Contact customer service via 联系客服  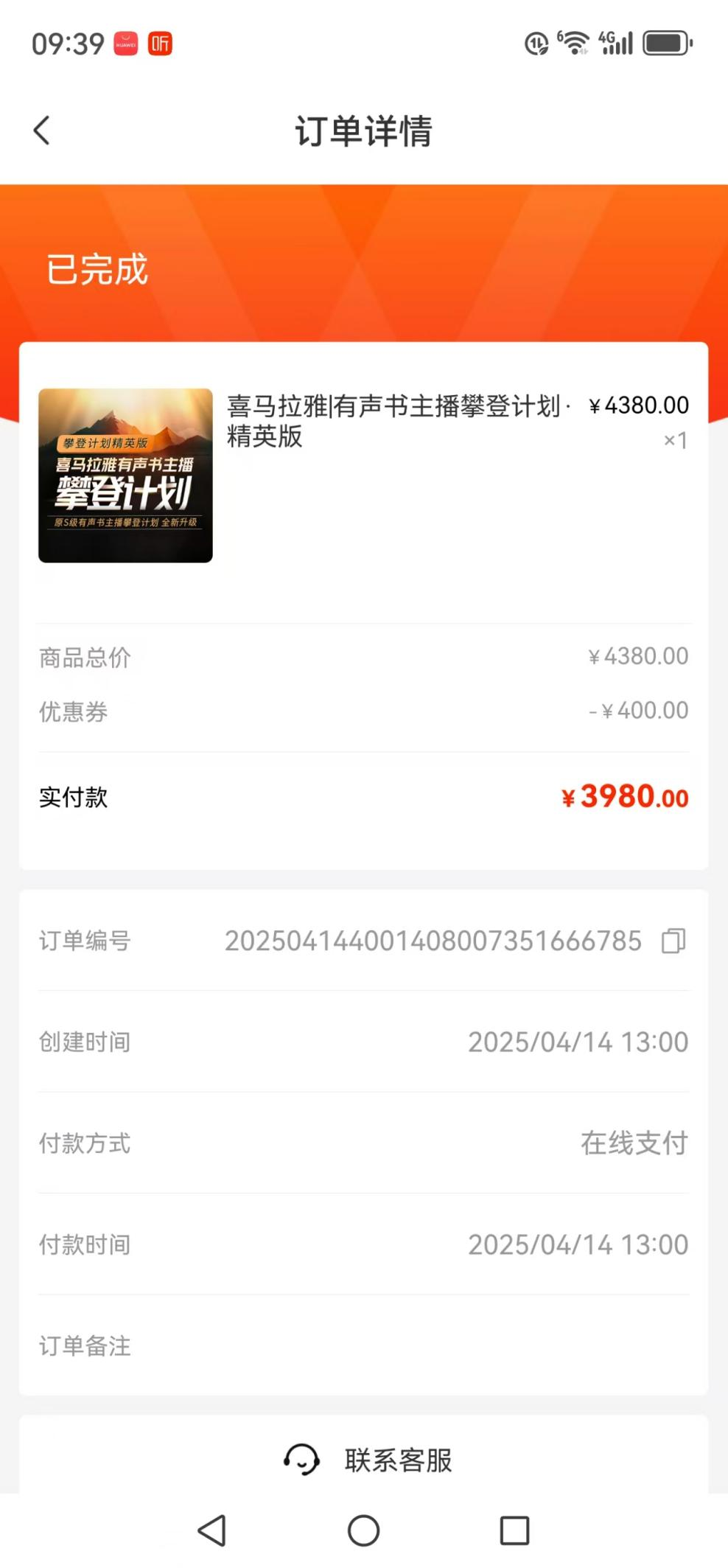point(368,1460)
